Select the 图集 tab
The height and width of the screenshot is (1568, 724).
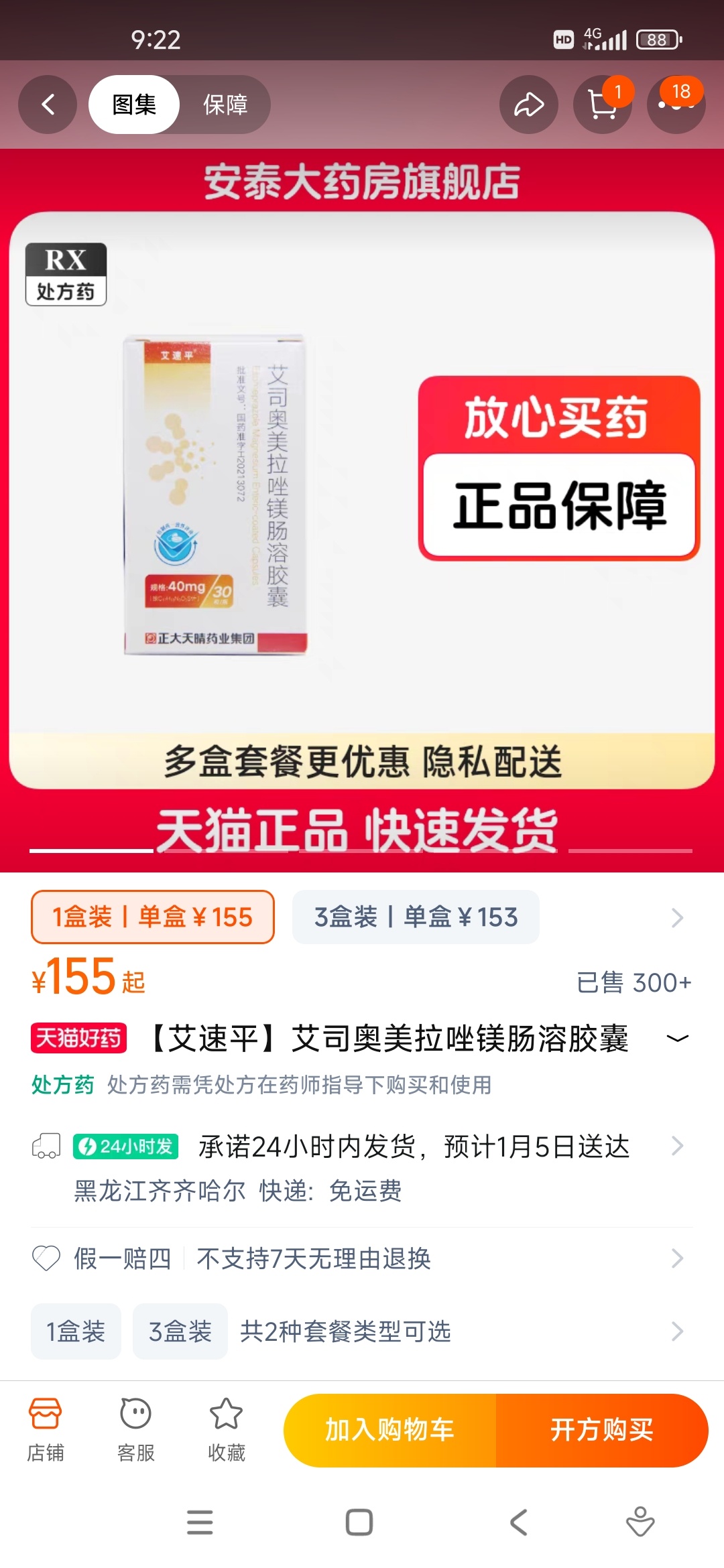coord(134,105)
